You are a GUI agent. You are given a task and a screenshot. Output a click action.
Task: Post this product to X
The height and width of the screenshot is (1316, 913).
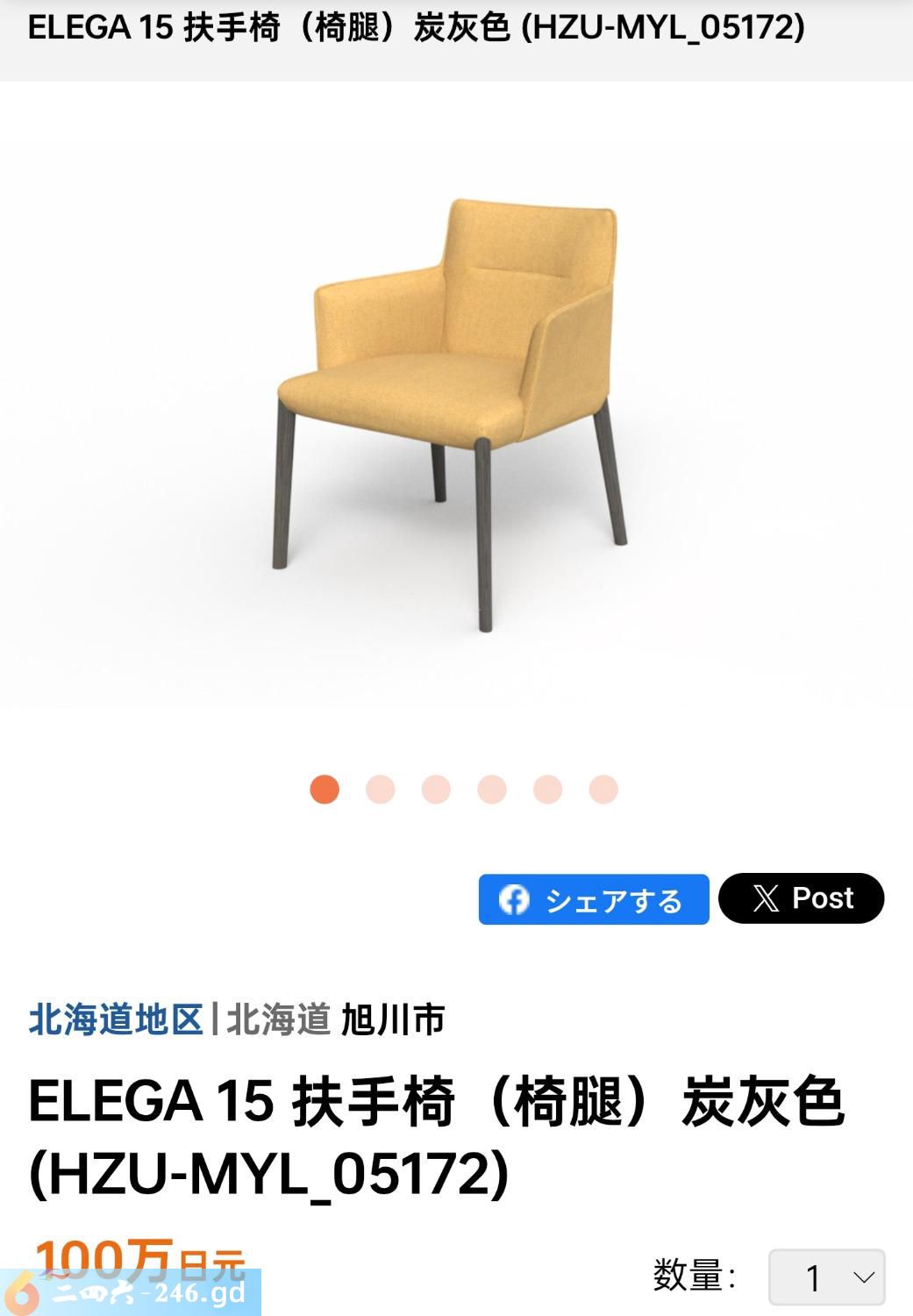click(x=801, y=898)
